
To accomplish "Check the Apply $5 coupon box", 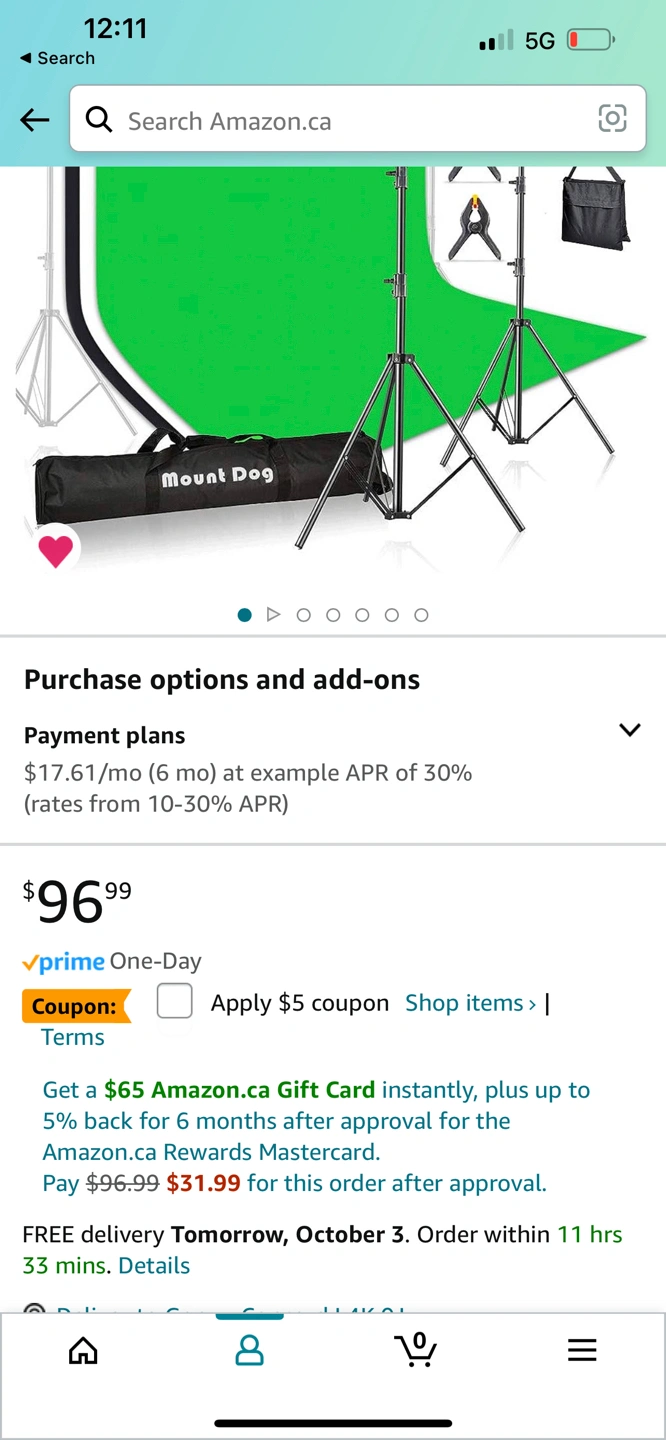I will click(x=174, y=1001).
